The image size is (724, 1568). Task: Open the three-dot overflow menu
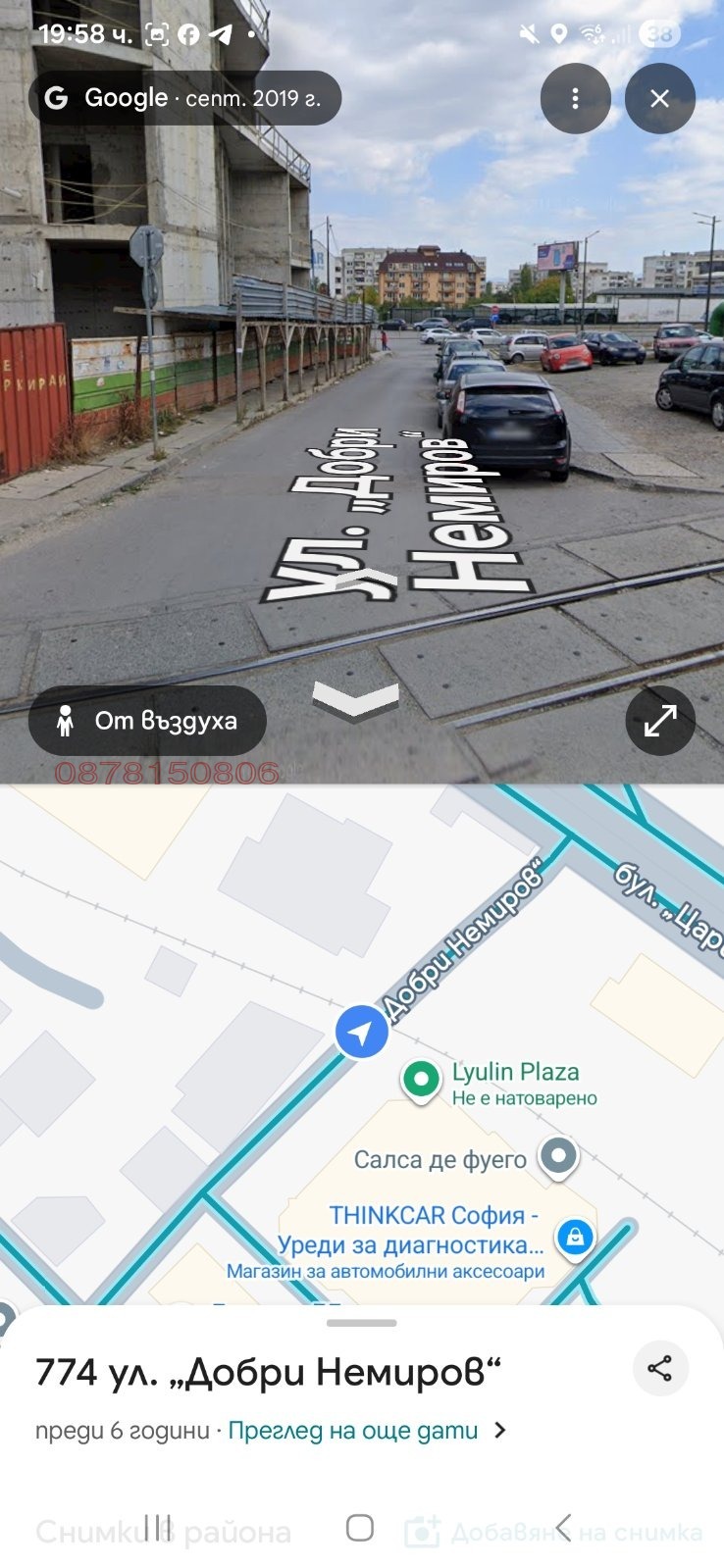(575, 98)
